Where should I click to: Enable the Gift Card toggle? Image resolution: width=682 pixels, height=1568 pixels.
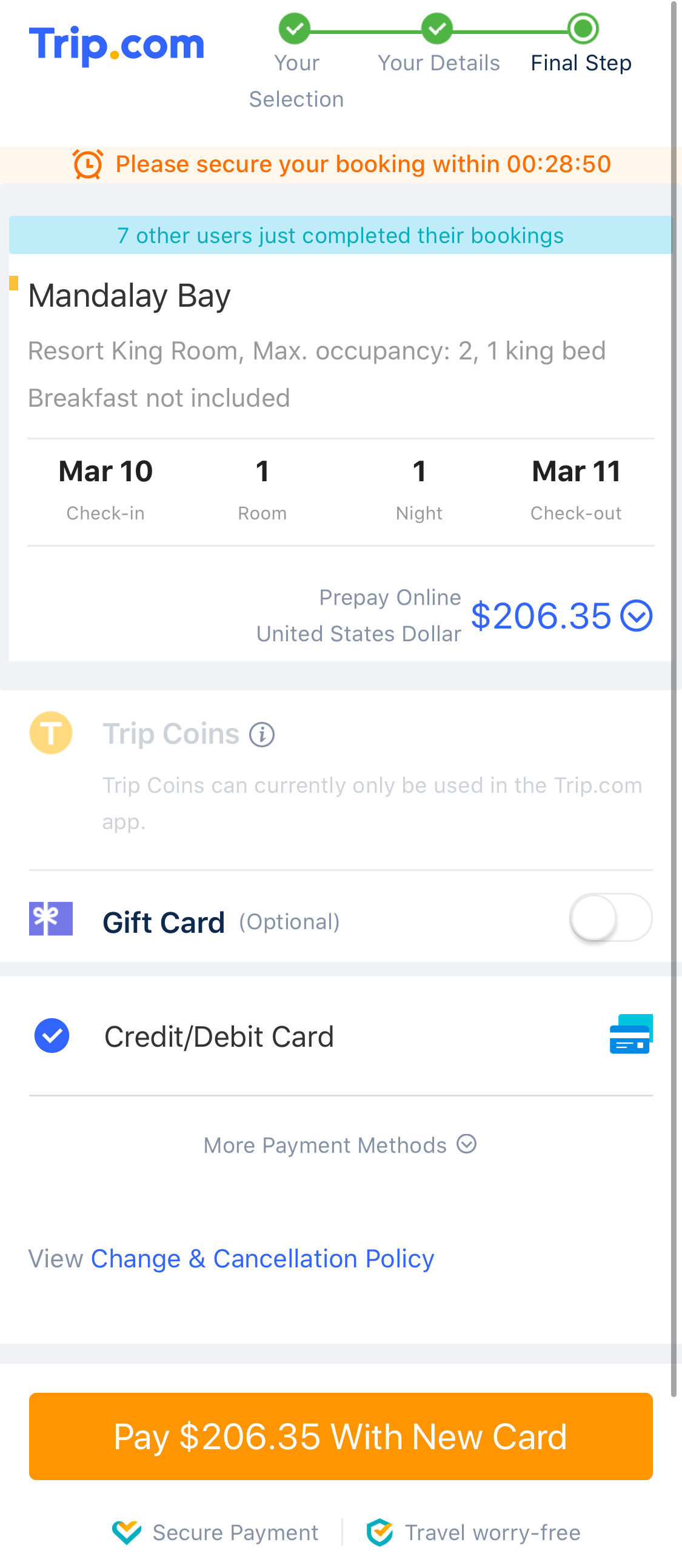610,917
